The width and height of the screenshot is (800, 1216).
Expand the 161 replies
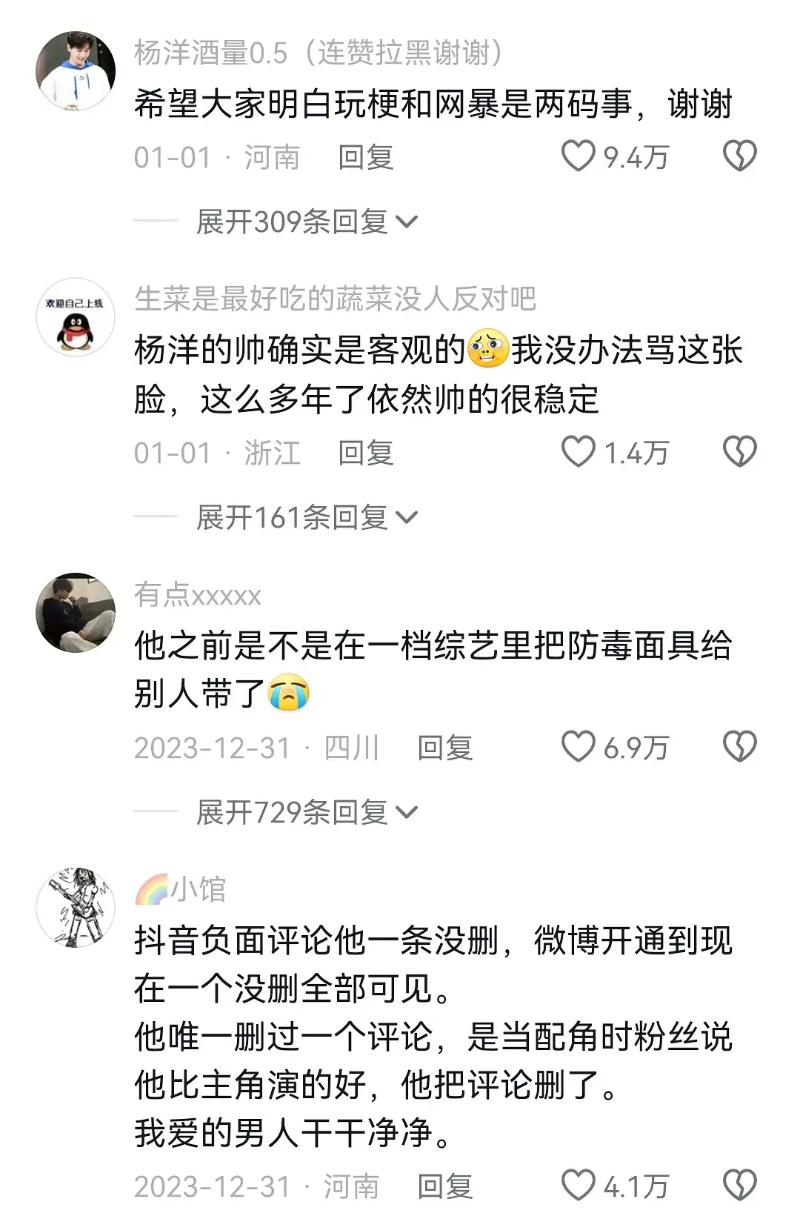(x=306, y=517)
